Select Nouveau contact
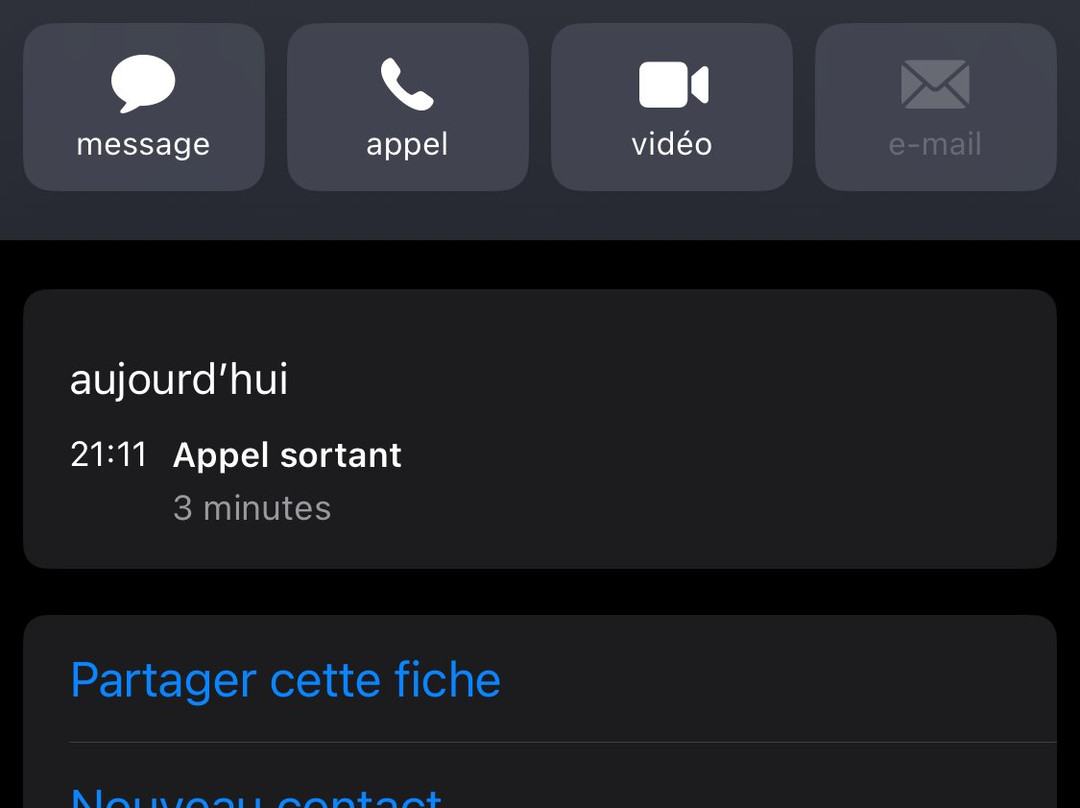The width and height of the screenshot is (1080, 808). (x=256, y=797)
